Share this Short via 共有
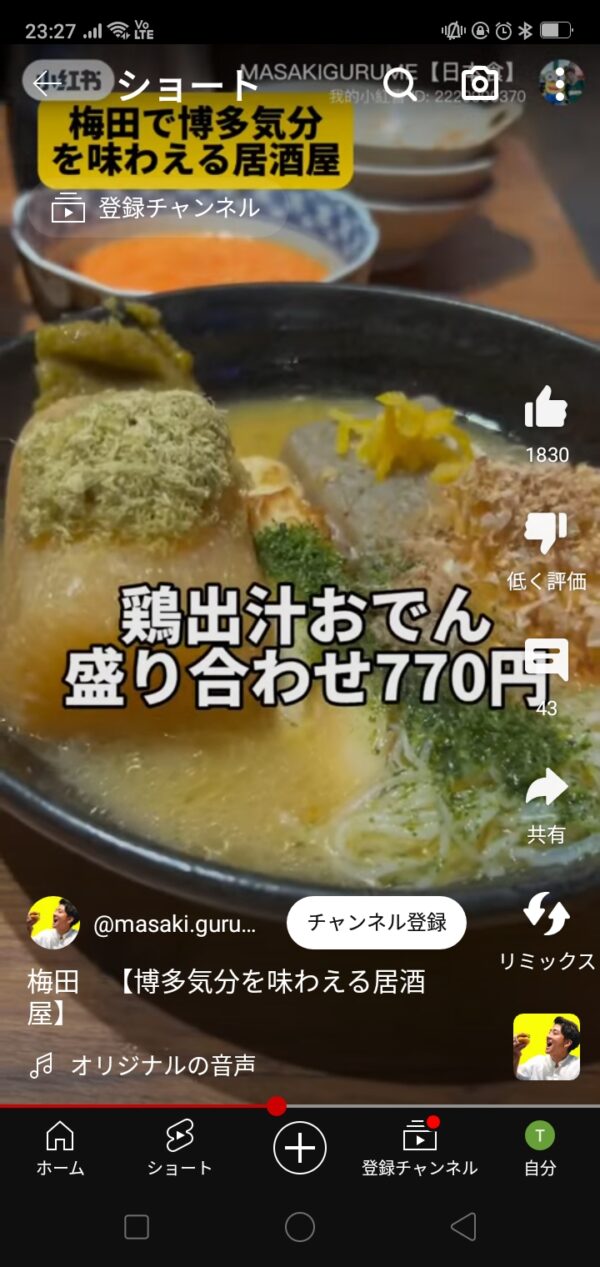The height and width of the screenshot is (1267, 600). point(546,788)
